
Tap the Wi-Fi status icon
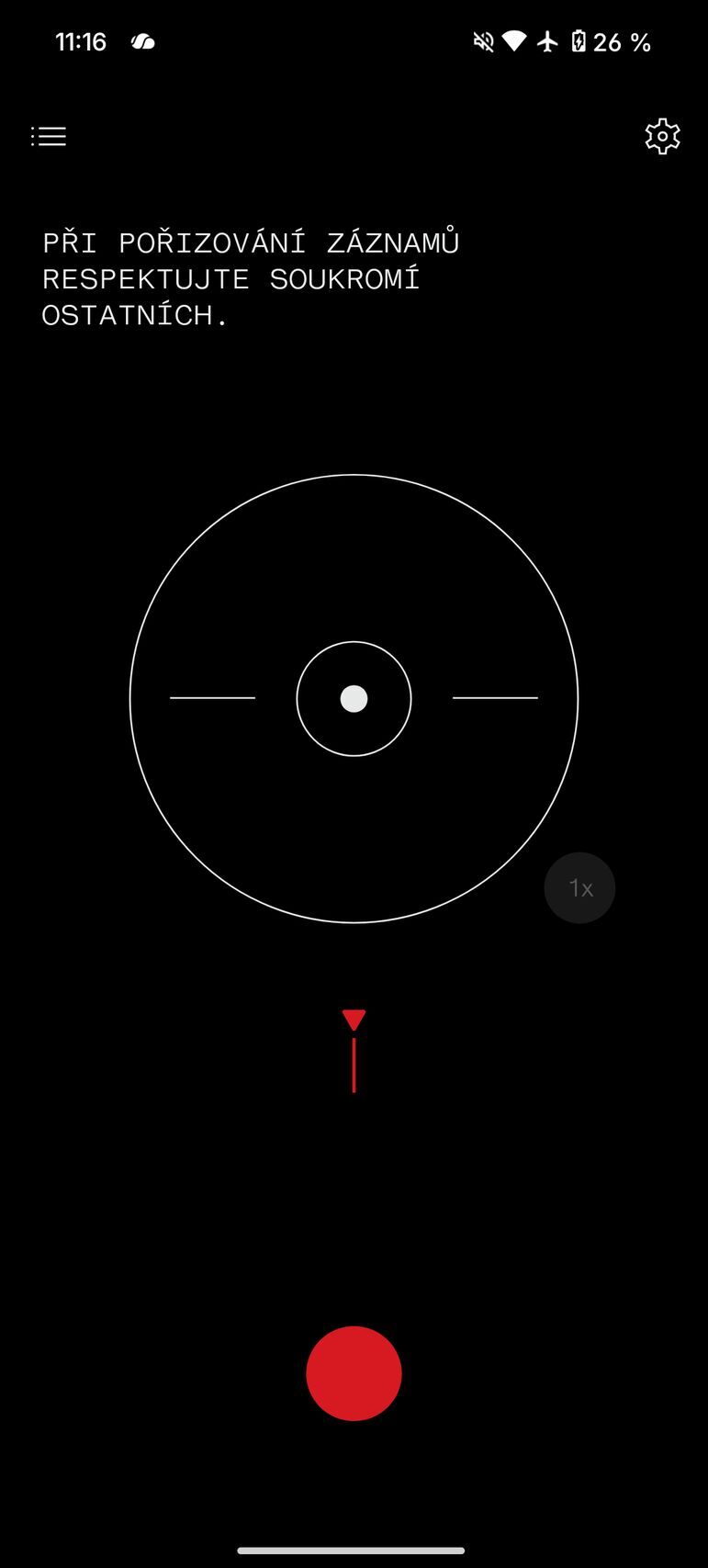pyautogui.click(x=514, y=40)
